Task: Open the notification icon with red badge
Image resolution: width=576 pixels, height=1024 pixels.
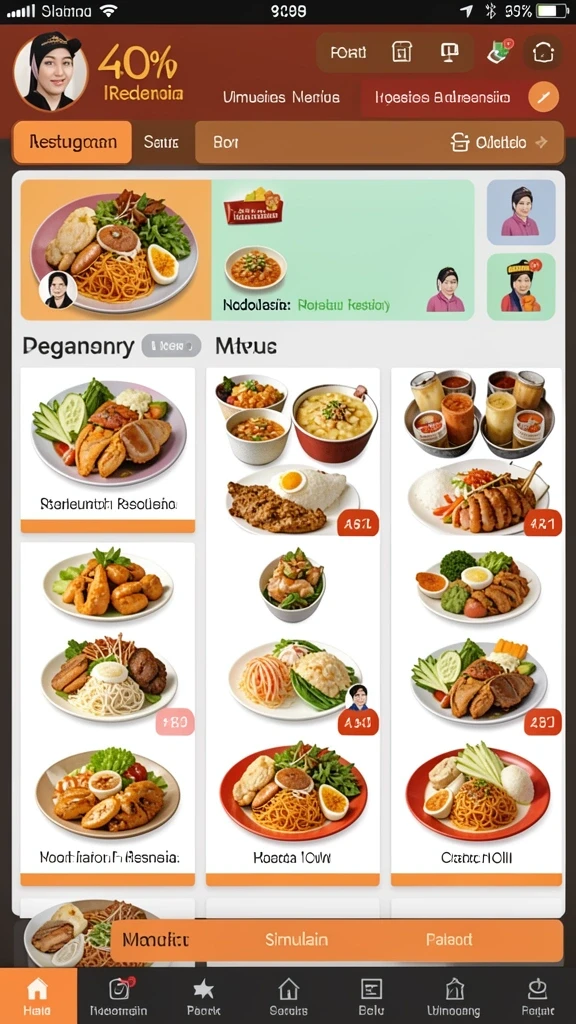Action: (x=500, y=52)
